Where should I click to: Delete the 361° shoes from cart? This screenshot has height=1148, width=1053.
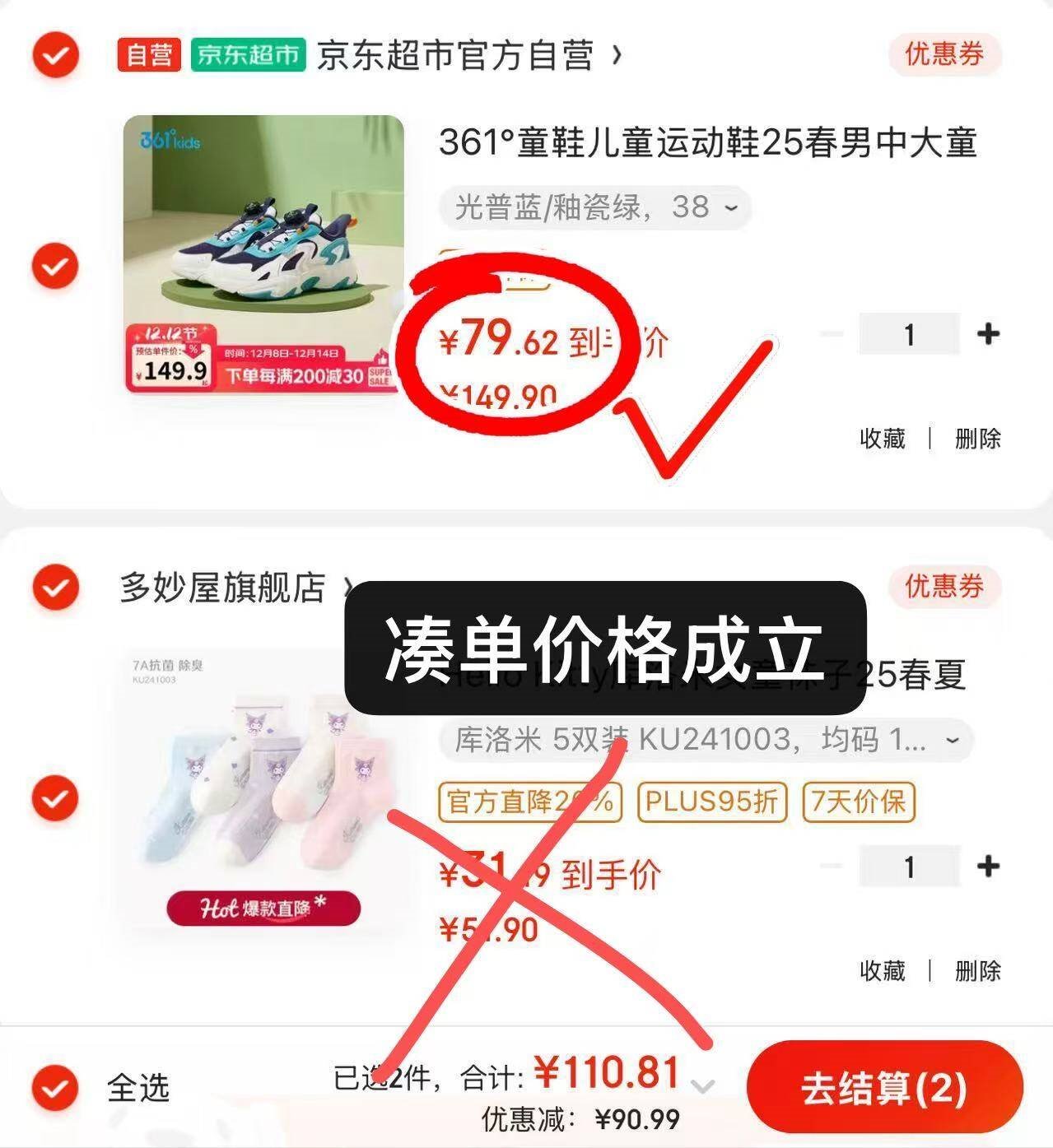pos(977,439)
